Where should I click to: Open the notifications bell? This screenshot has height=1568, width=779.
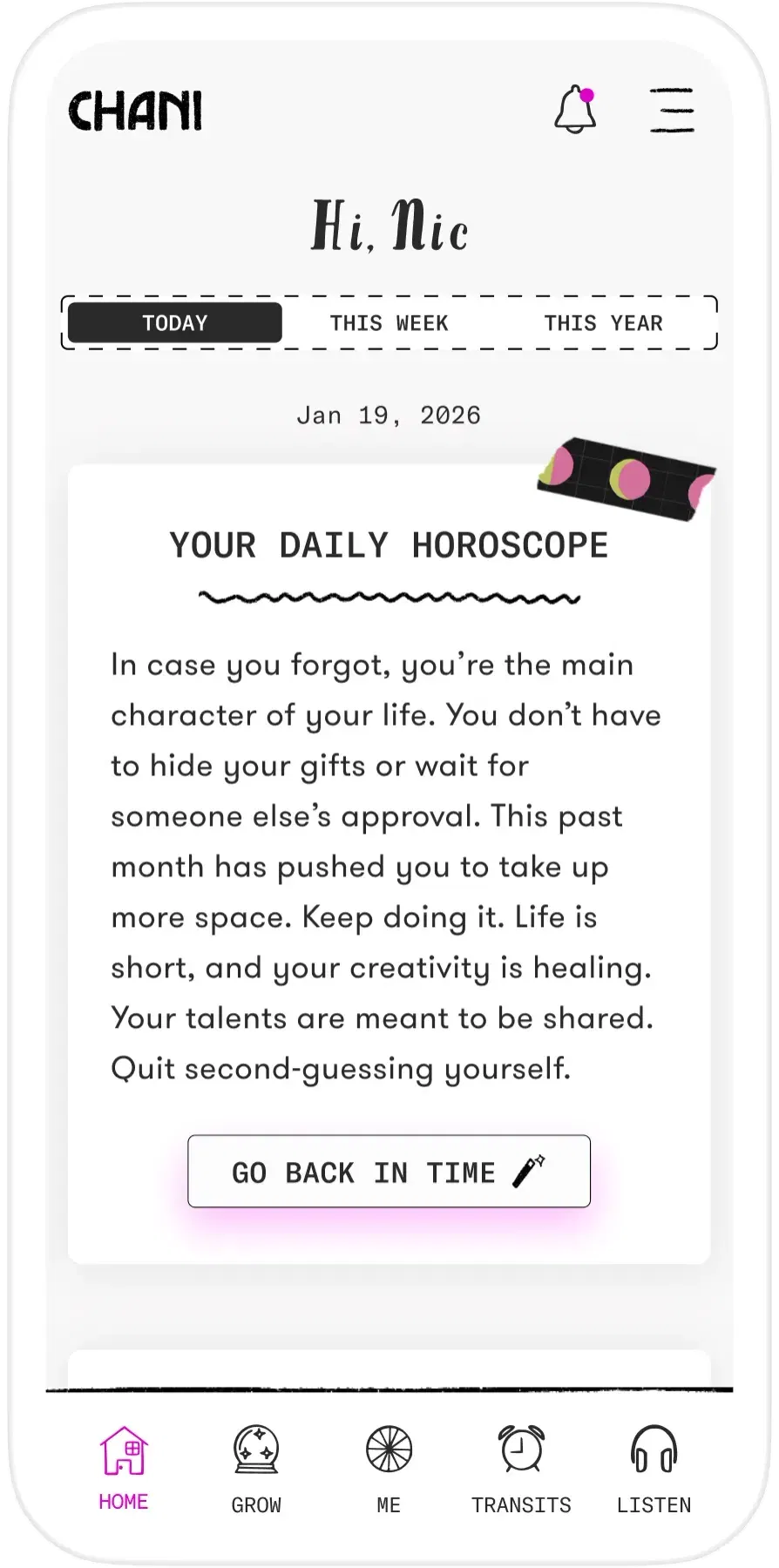576,110
